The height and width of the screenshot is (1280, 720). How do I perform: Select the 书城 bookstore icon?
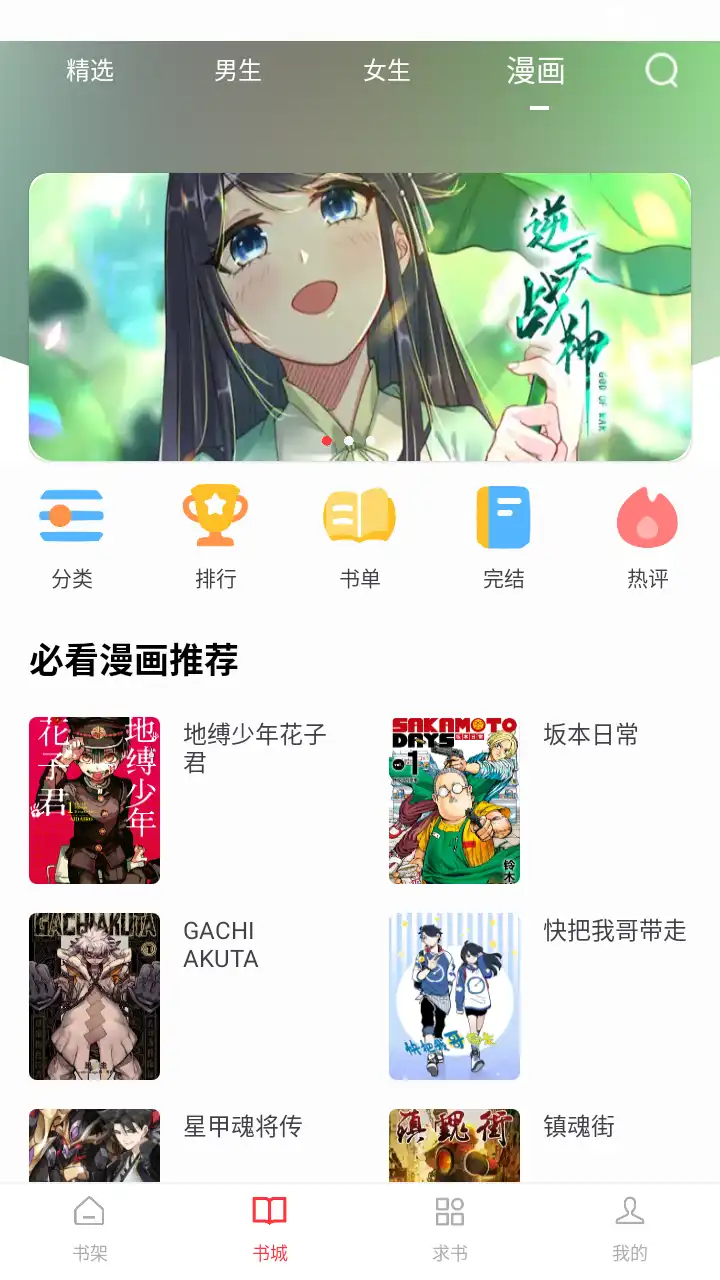(270, 1210)
